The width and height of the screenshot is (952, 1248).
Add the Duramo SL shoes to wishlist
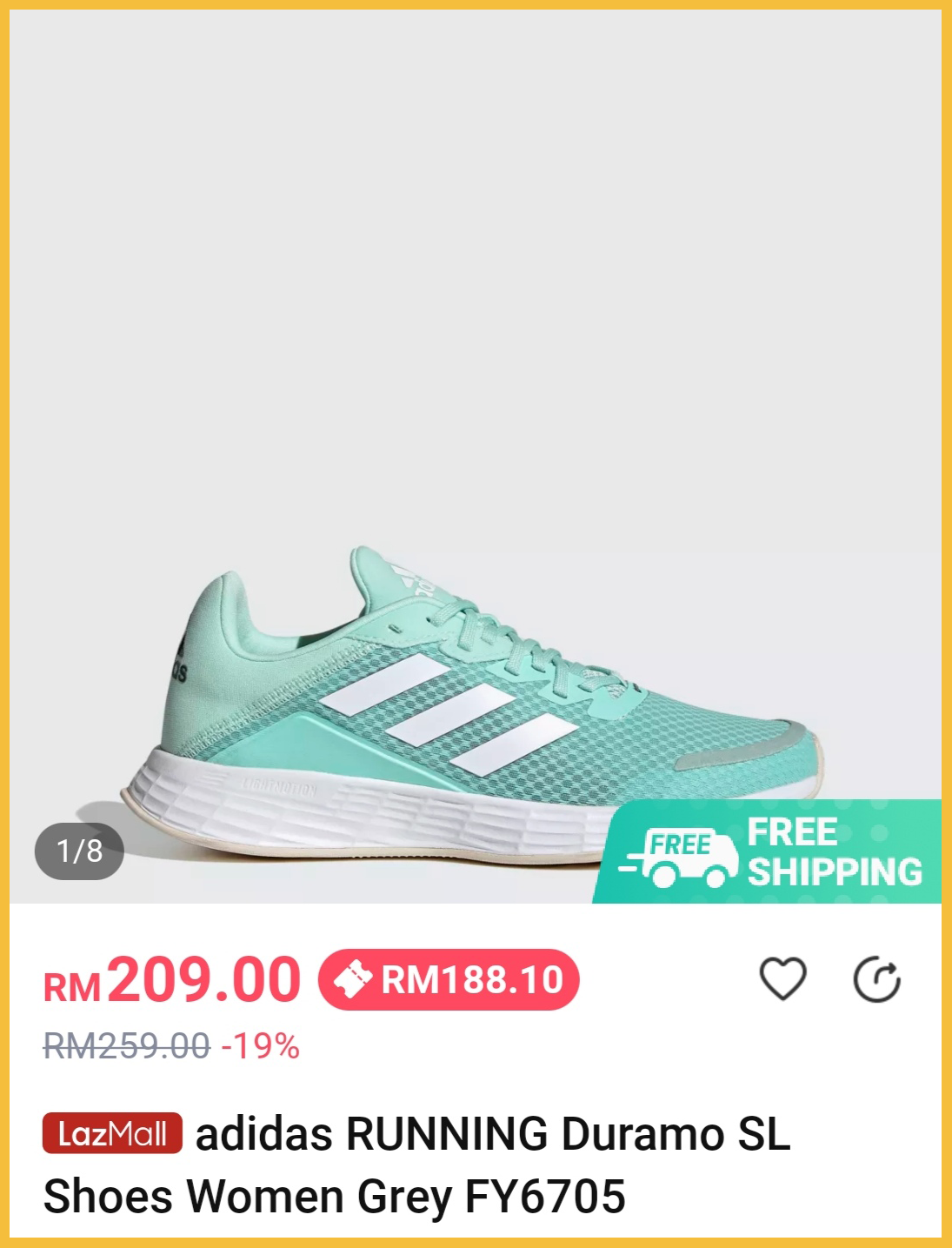click(782, 978)
